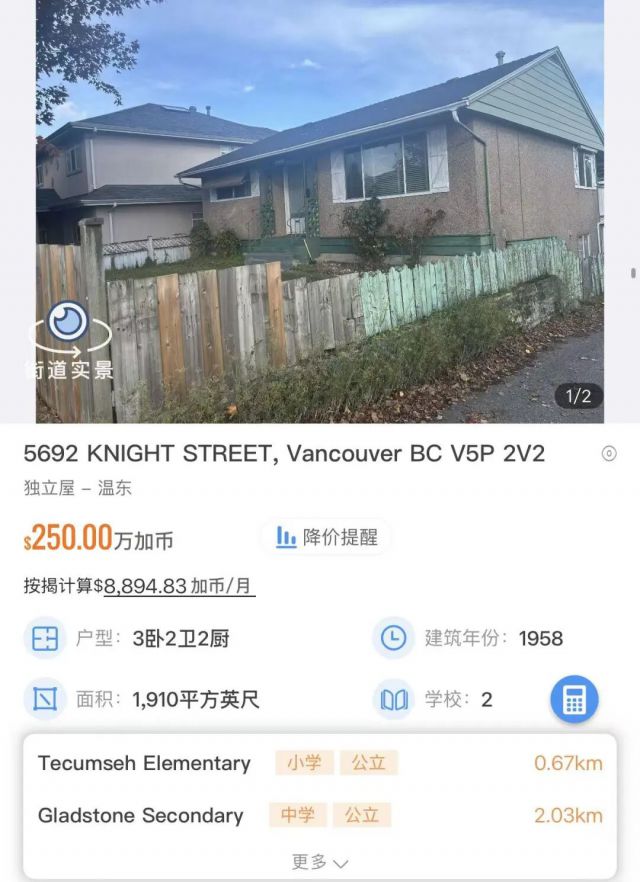The width and height of the screenshot is (640, 882).
Task: Open the 街道实景 street view
Action: [x=68, y=340]
